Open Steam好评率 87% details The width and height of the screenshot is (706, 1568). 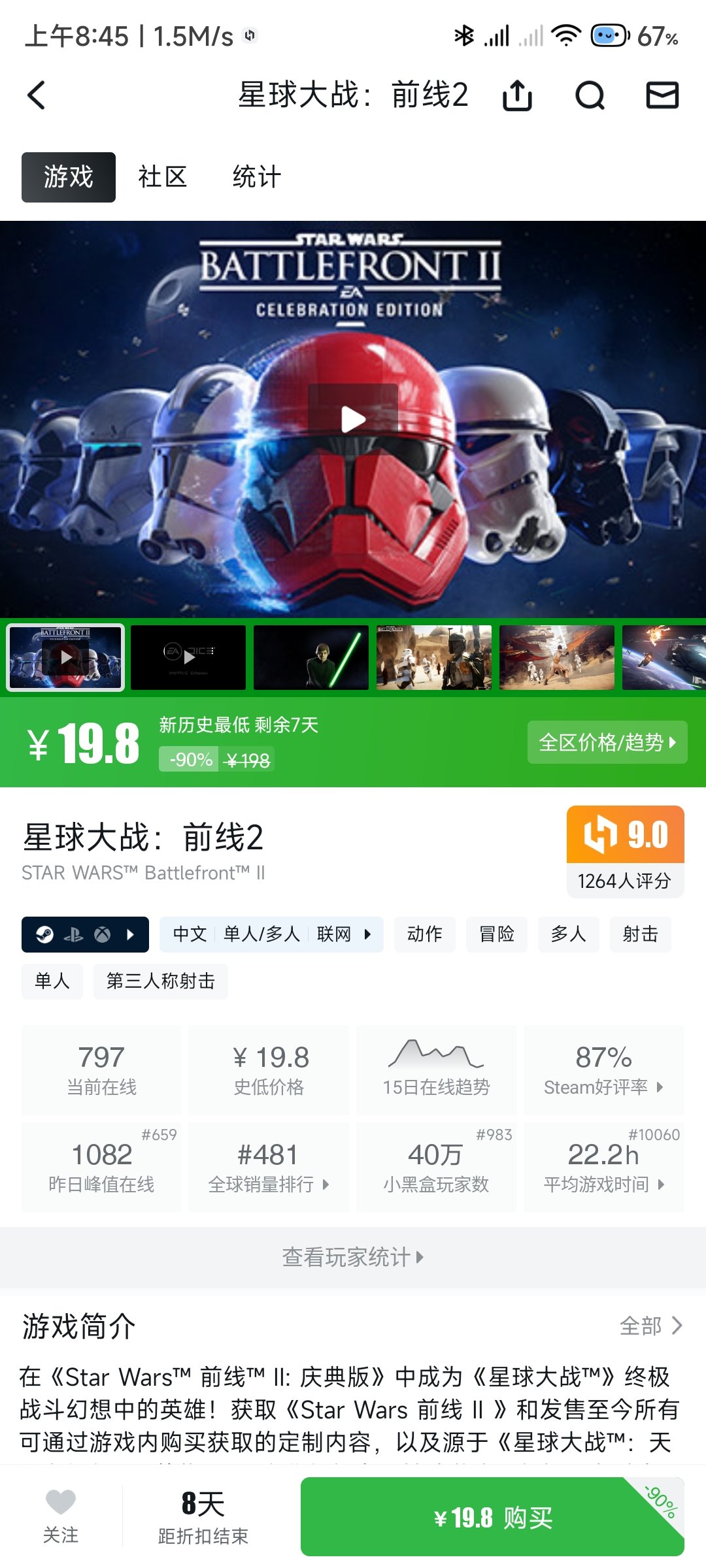click(603, 1070)
